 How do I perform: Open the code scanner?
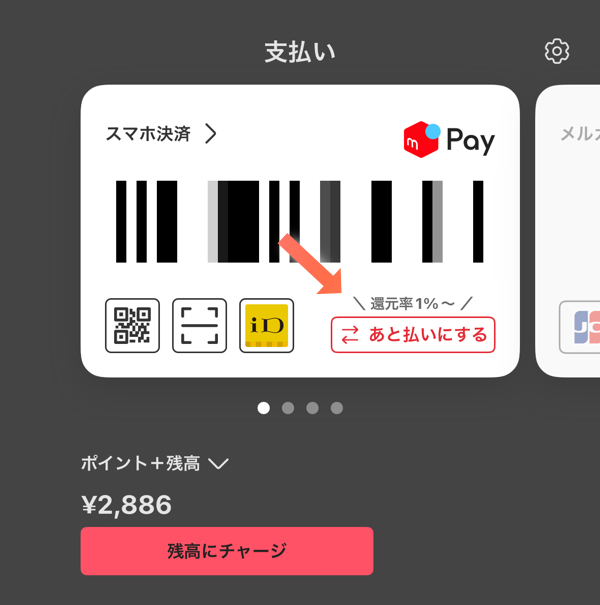point(199,326)
